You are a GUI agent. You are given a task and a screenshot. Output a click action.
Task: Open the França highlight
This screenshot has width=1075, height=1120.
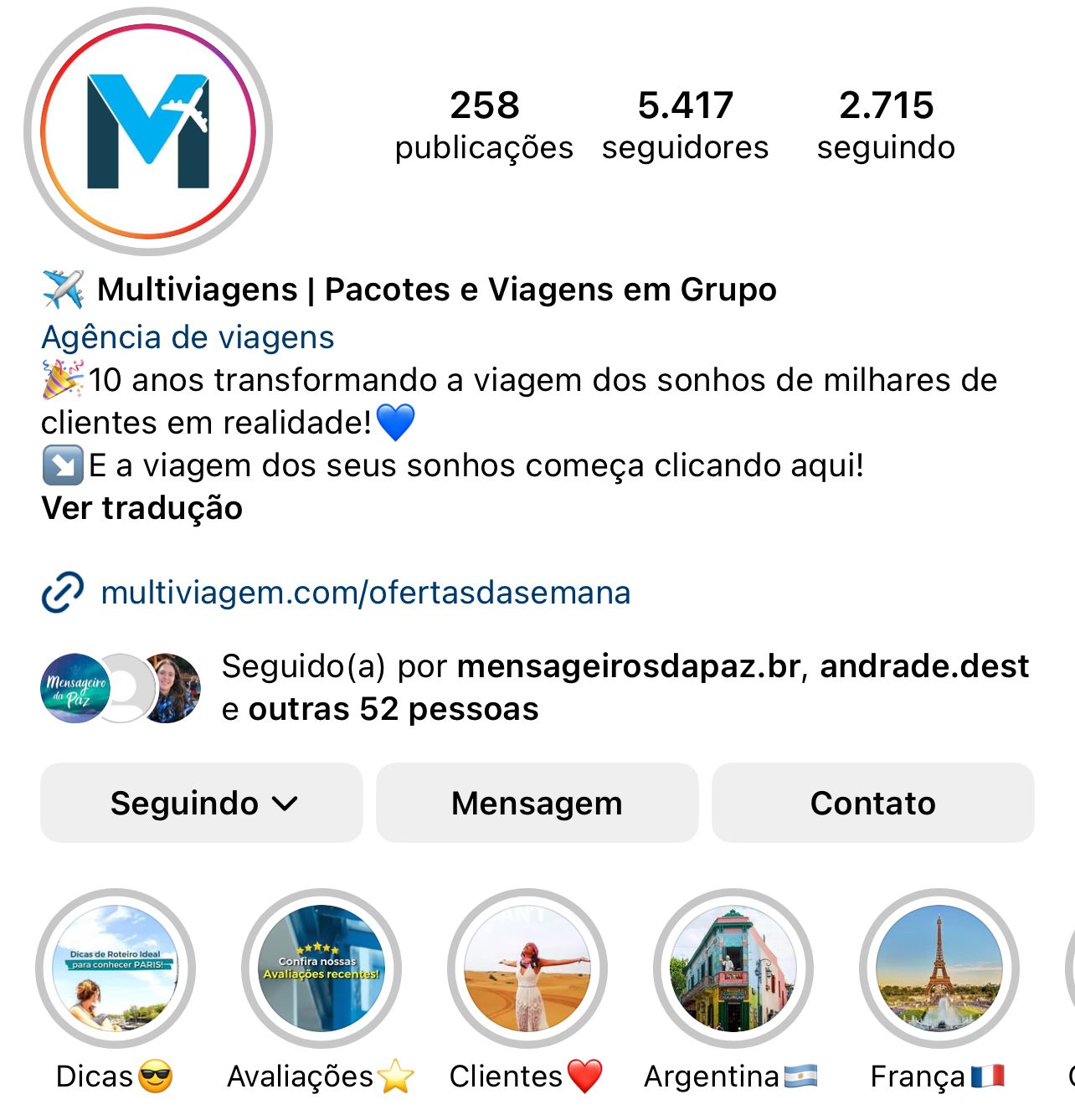point(939,968)
